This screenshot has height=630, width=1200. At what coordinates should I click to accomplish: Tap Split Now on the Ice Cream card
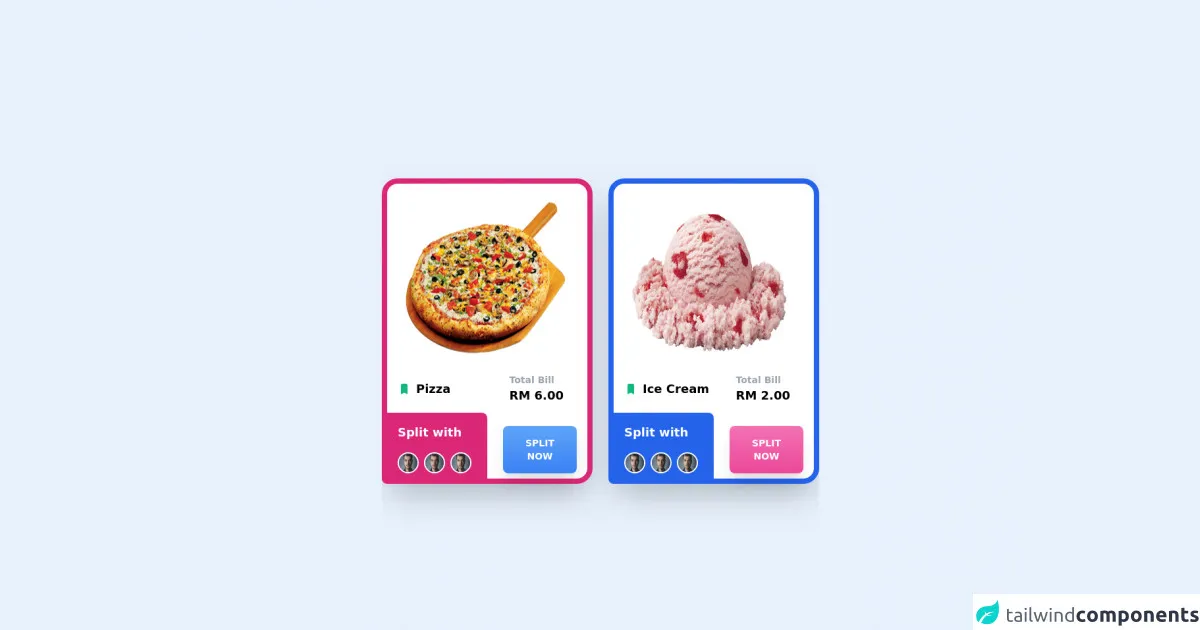pyautogui.click(x=766, y=450)
